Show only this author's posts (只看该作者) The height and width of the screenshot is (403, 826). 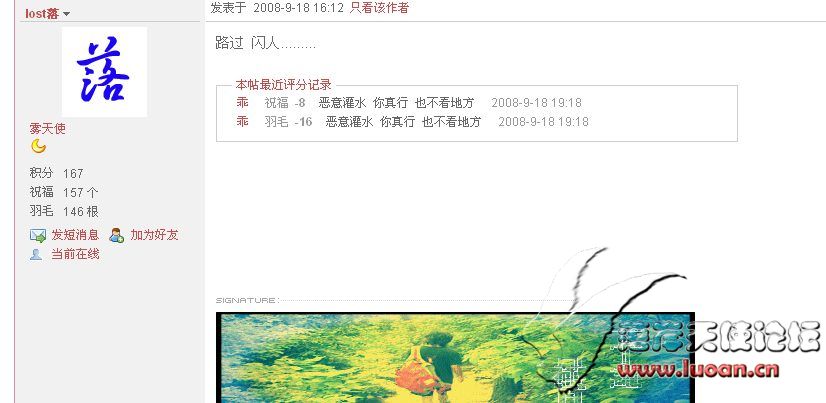click(379, 8)
